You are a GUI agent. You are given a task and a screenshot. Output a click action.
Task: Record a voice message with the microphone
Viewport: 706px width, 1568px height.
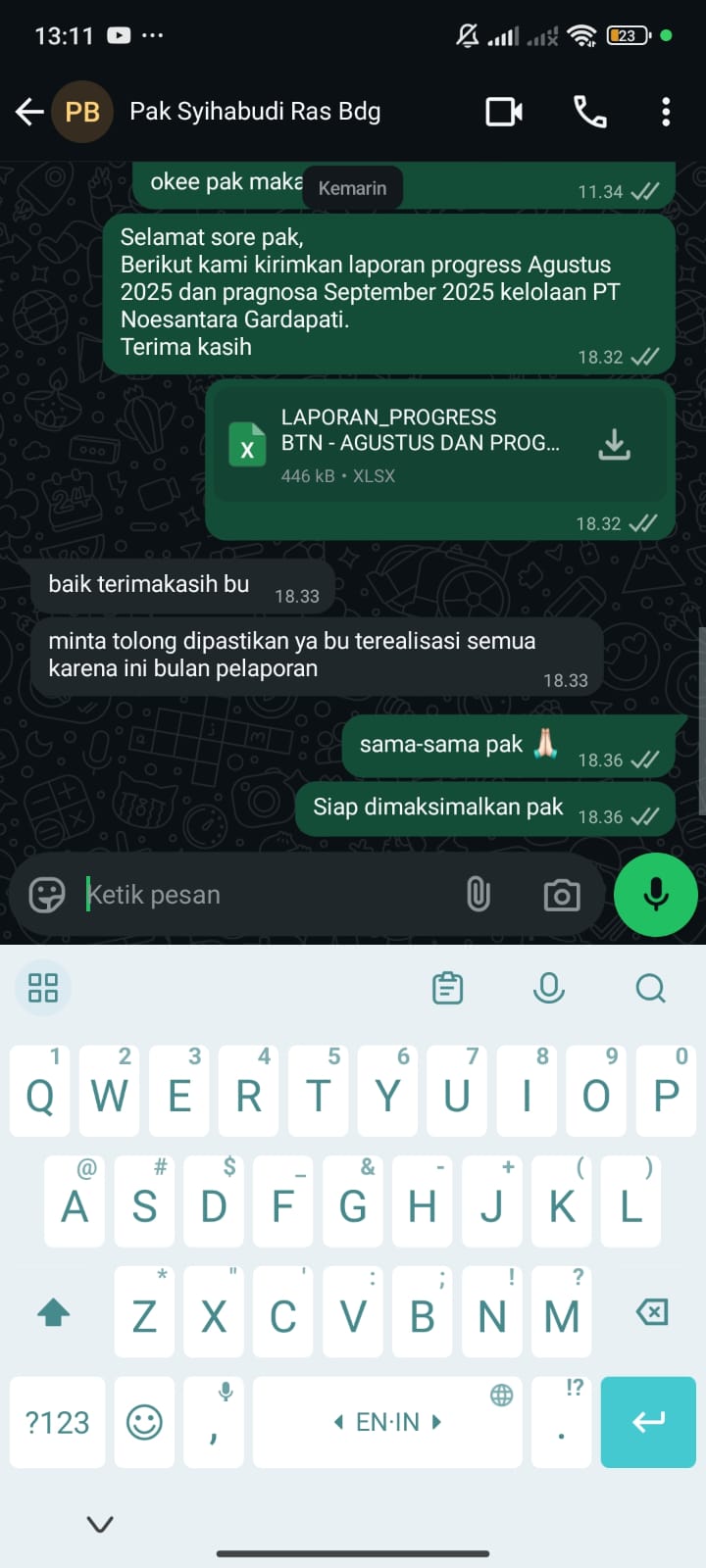[x=656, y=895]
